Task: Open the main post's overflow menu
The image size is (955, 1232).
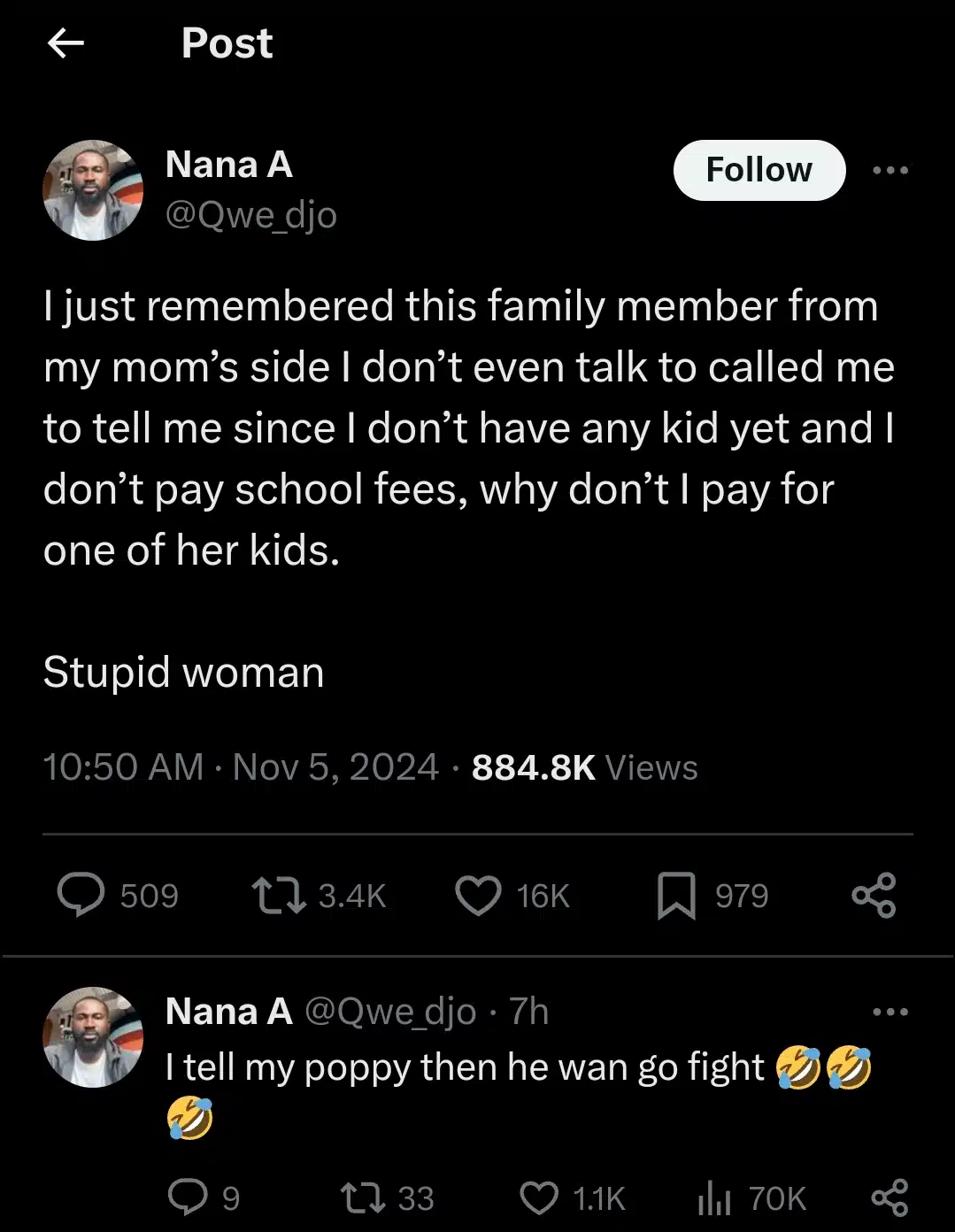Action: (890, 170)
